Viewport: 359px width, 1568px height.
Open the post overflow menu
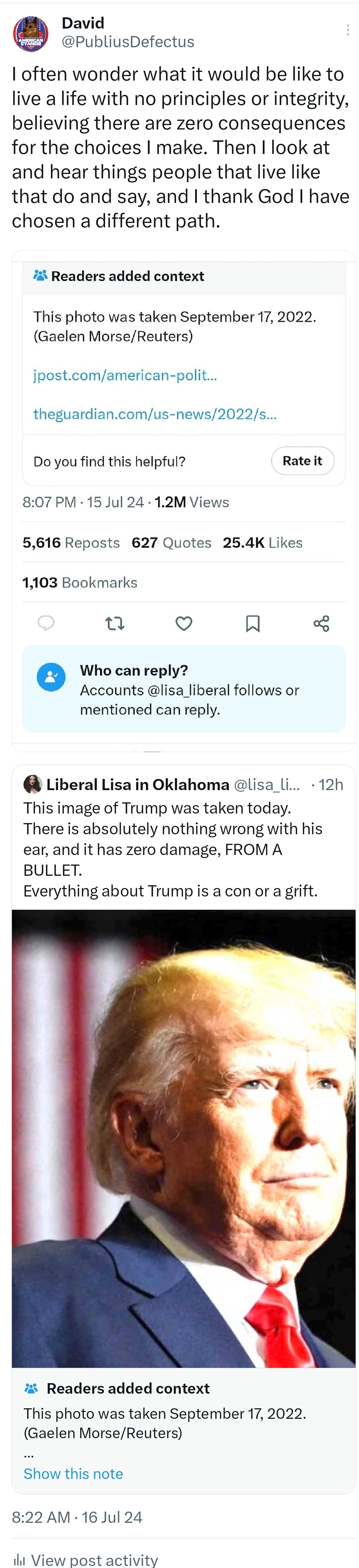(347, 30)
